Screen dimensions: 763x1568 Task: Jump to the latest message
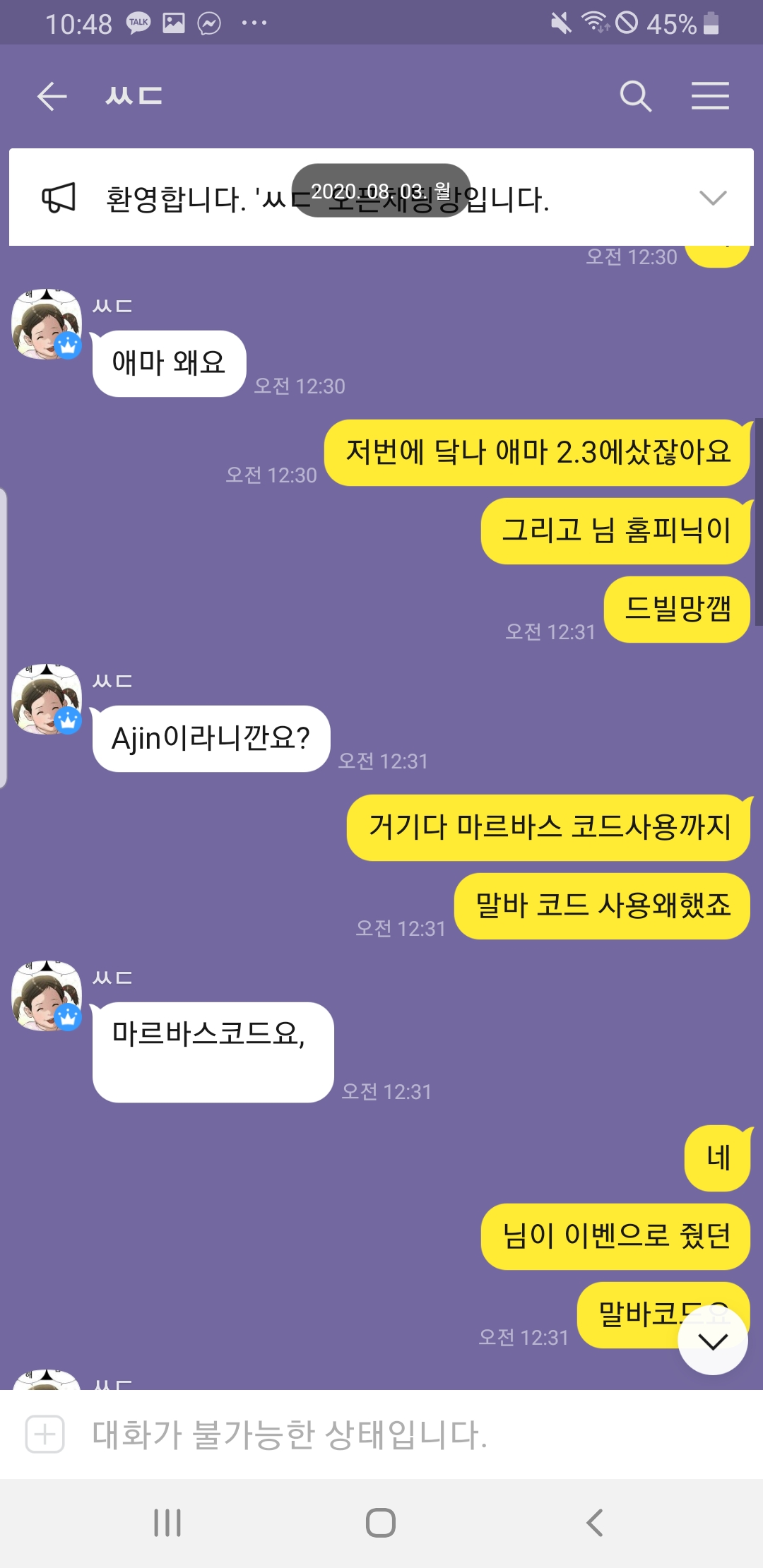pos(712,1341)
